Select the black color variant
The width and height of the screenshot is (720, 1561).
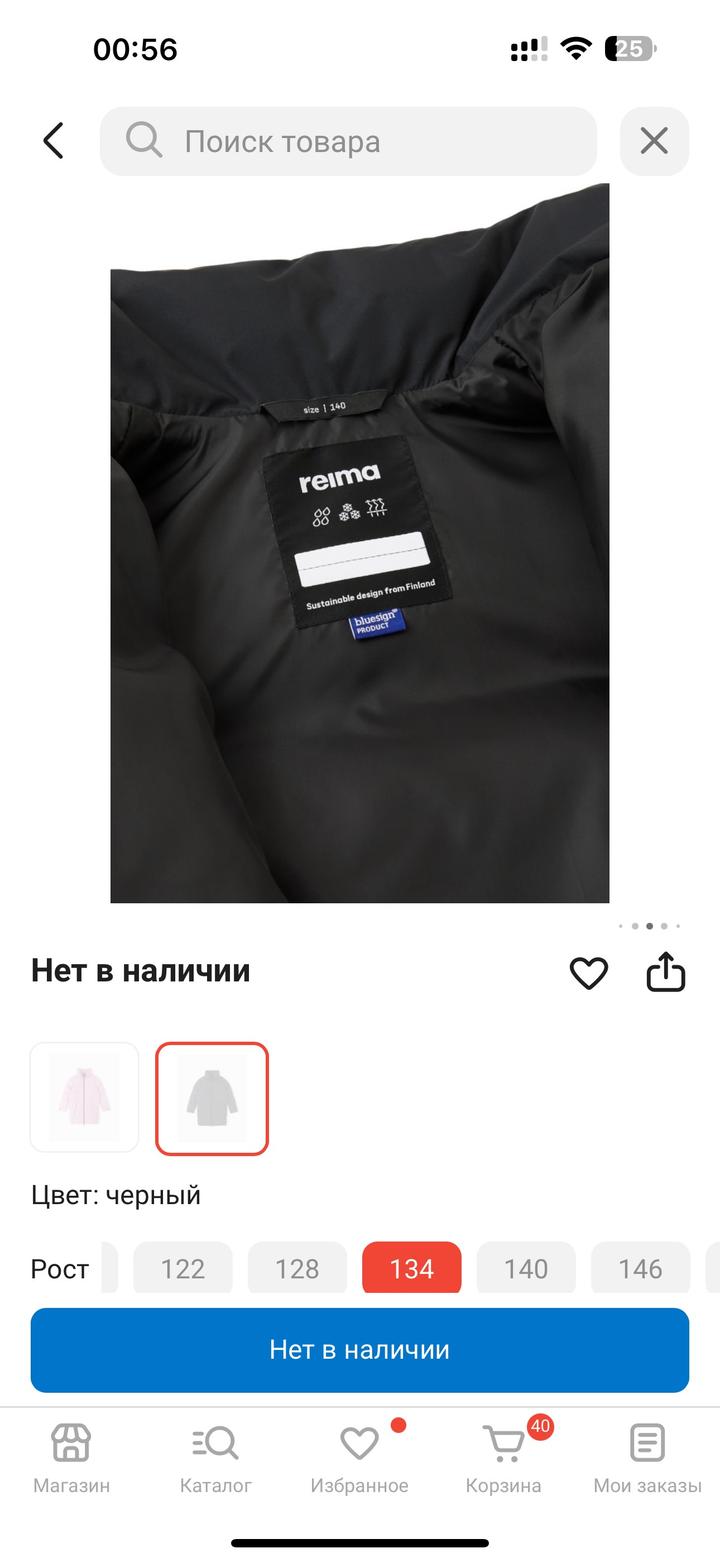[212, 1097]
